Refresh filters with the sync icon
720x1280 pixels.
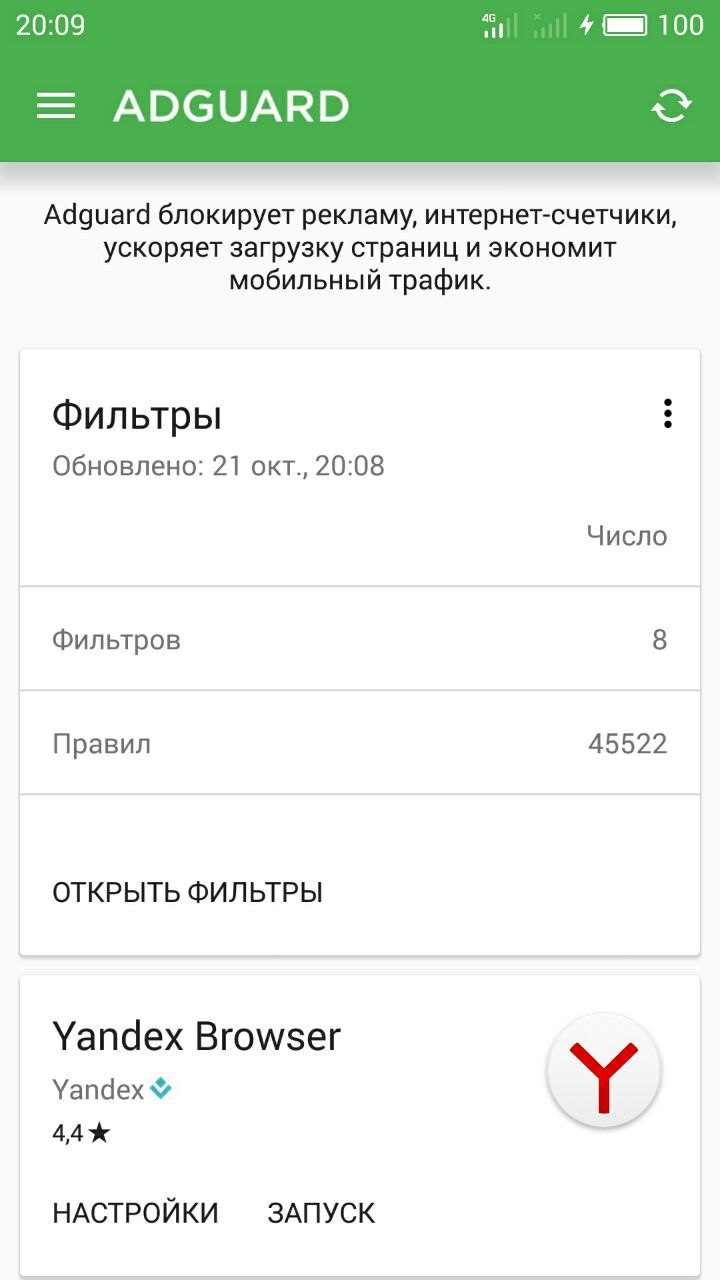pyautogui.click(x=671, y=106)
